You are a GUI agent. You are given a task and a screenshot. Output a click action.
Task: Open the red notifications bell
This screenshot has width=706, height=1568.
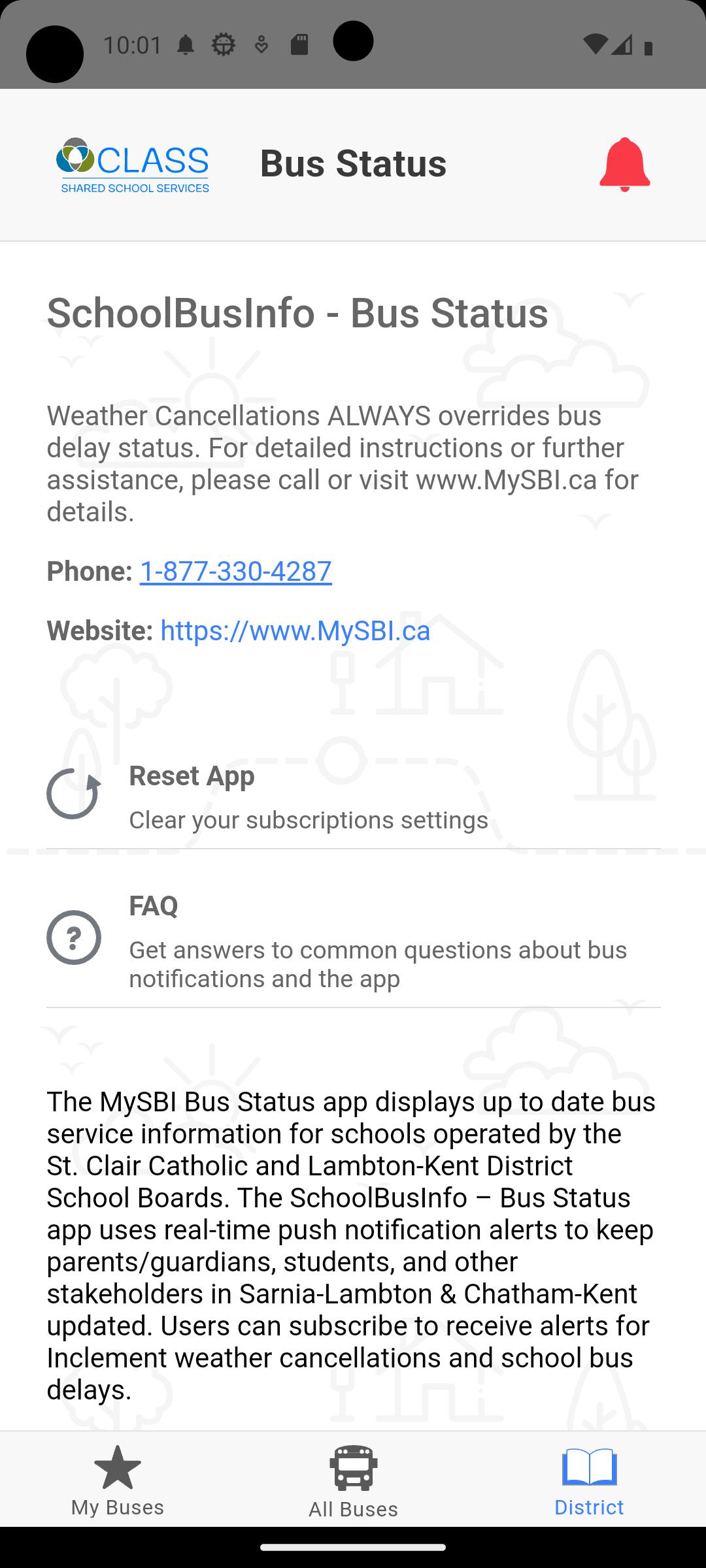click(x=624, y=164)
